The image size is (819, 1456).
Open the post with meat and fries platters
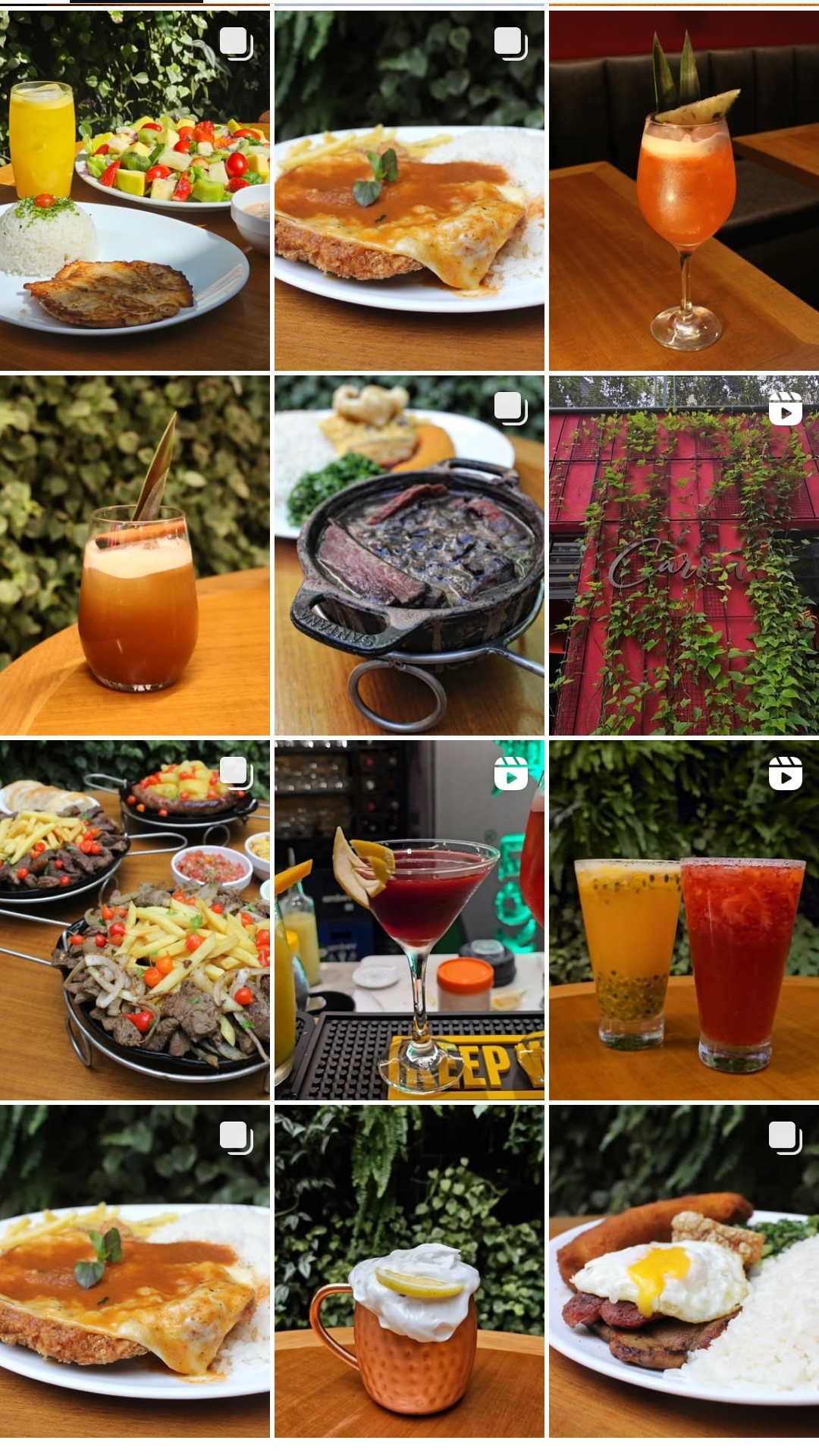pyautogui.click(x=134, y=920)
